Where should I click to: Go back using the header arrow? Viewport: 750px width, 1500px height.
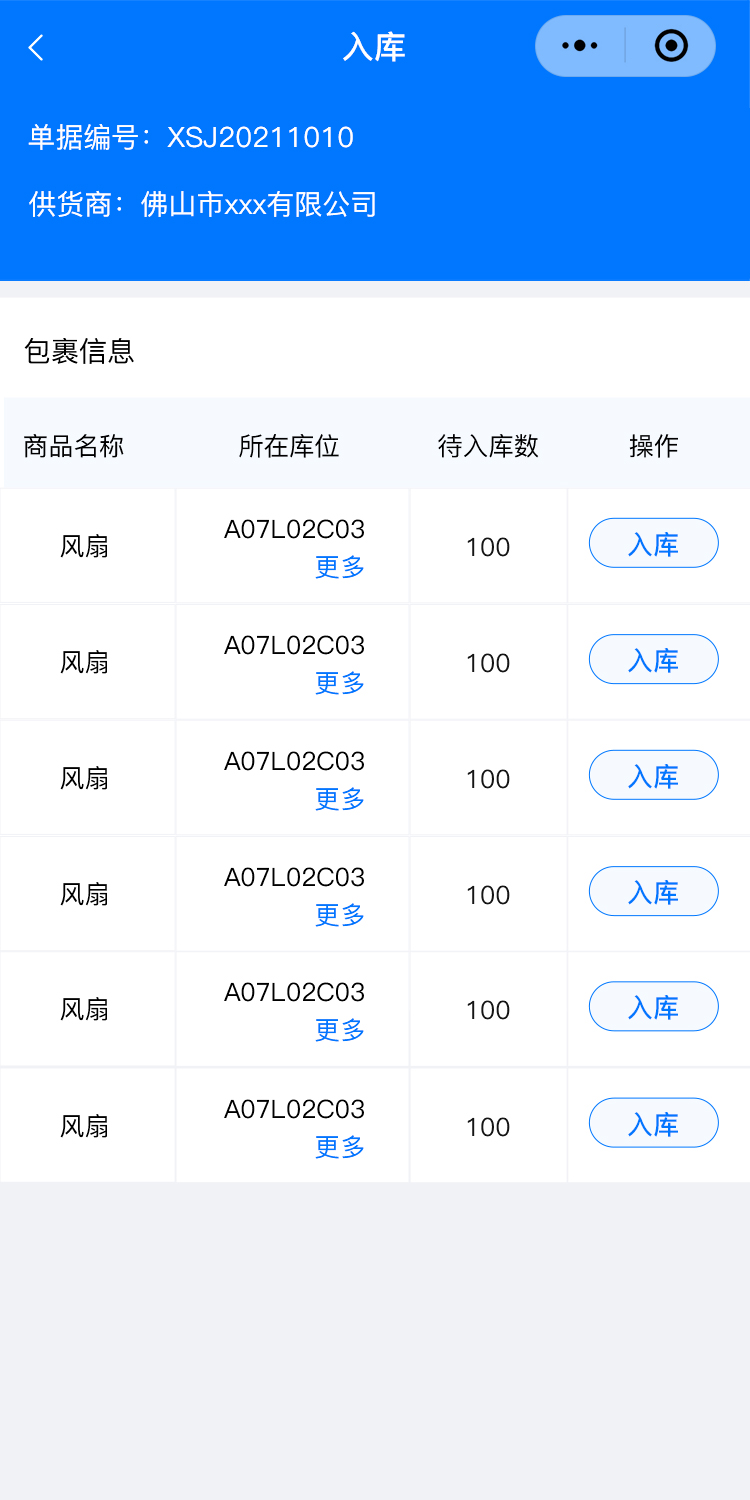point(37,47)
